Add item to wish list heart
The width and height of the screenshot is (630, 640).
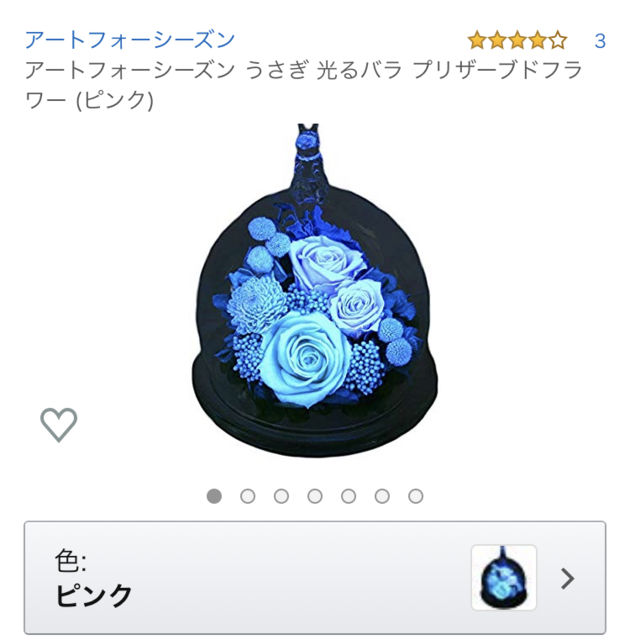(x=59, y=424)
